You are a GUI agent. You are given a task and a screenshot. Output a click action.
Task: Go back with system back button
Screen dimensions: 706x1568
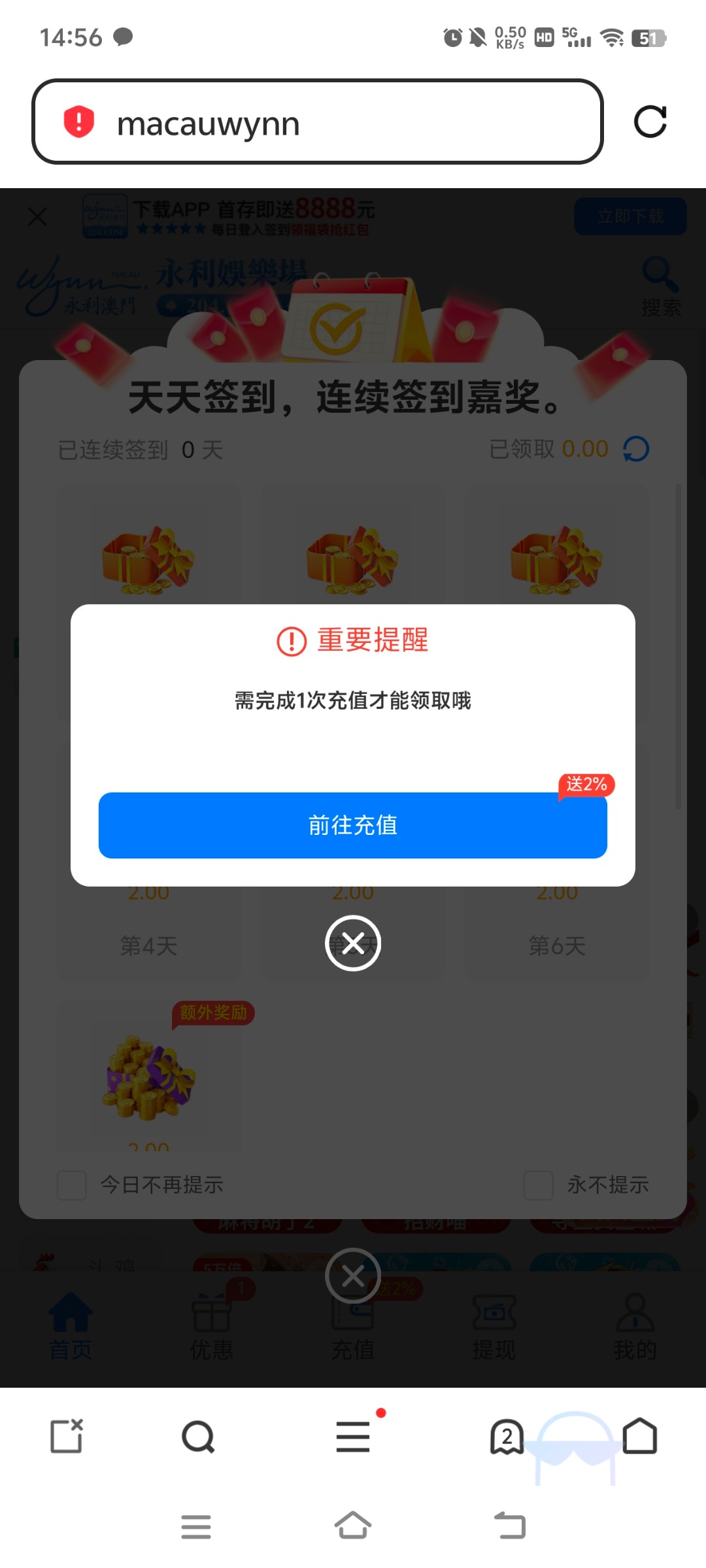pyautogui.click(x=510, y=1526)
